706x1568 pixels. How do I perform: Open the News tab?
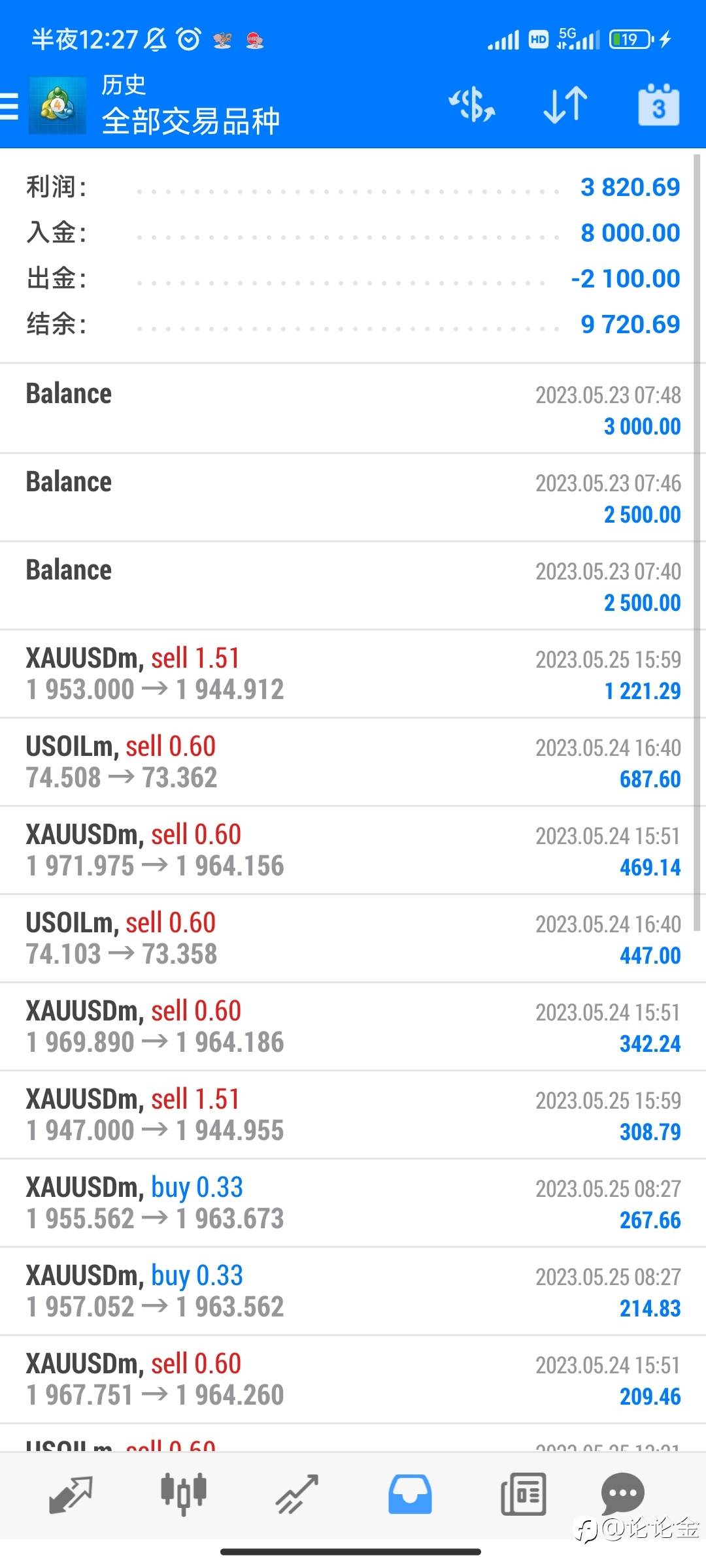(x=523, y=1494)
